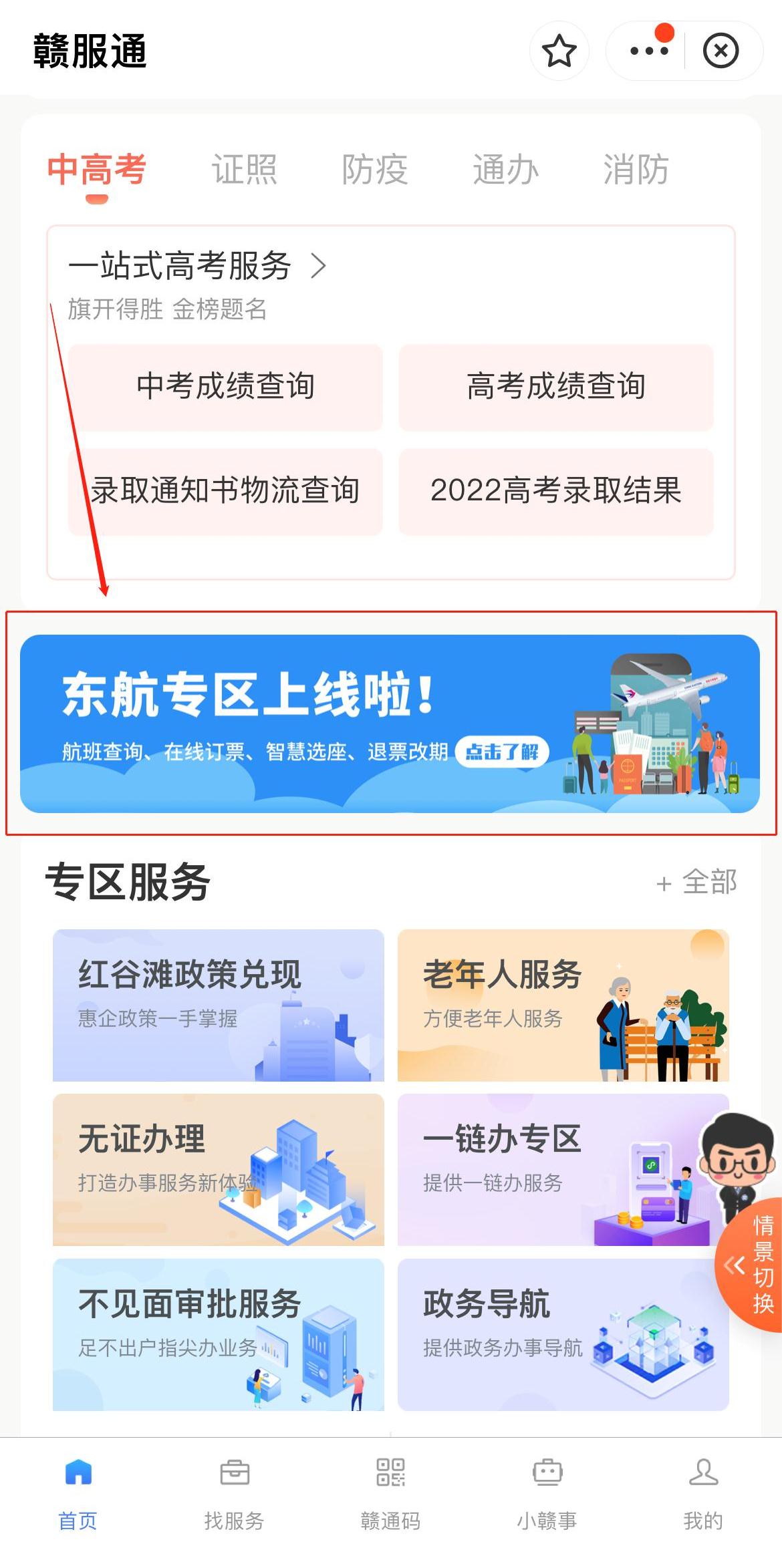Switch to the 防疫 tab
782x1568 pixels.
(x=374, y=169)
